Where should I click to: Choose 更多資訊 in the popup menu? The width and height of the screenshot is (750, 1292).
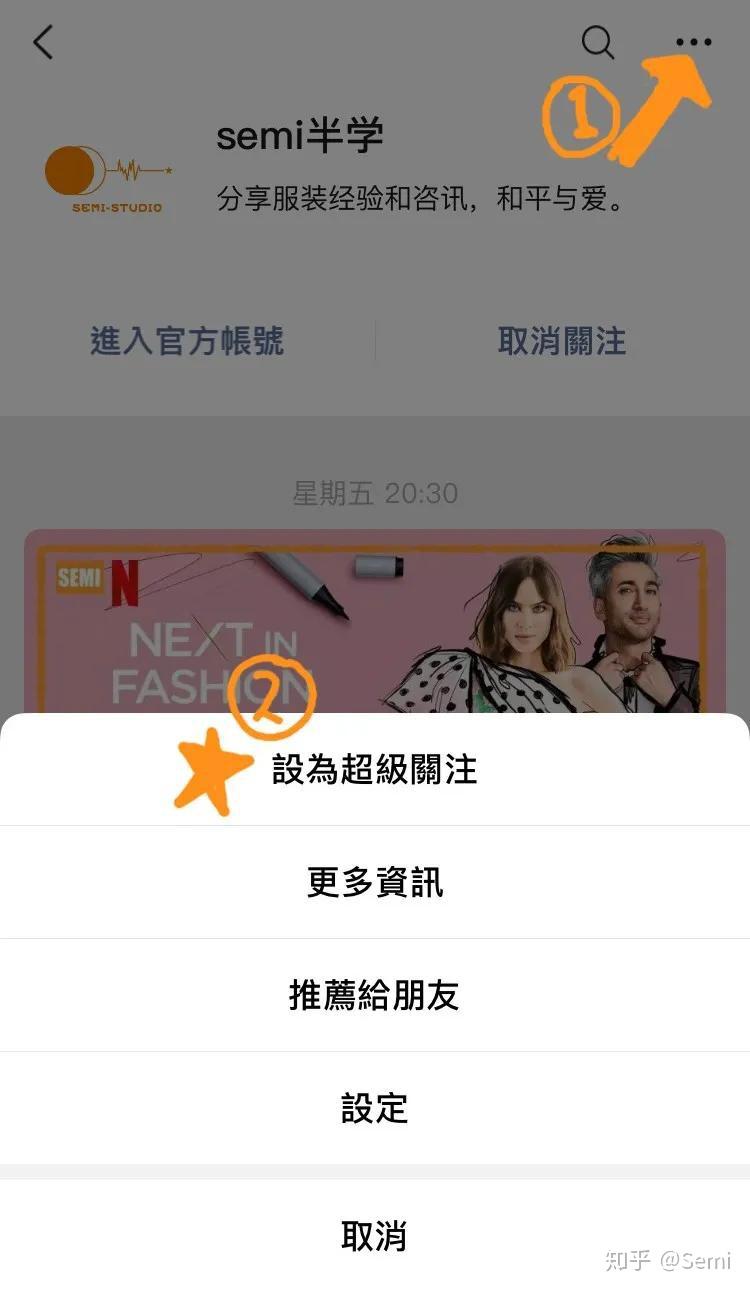click(375, 883)
